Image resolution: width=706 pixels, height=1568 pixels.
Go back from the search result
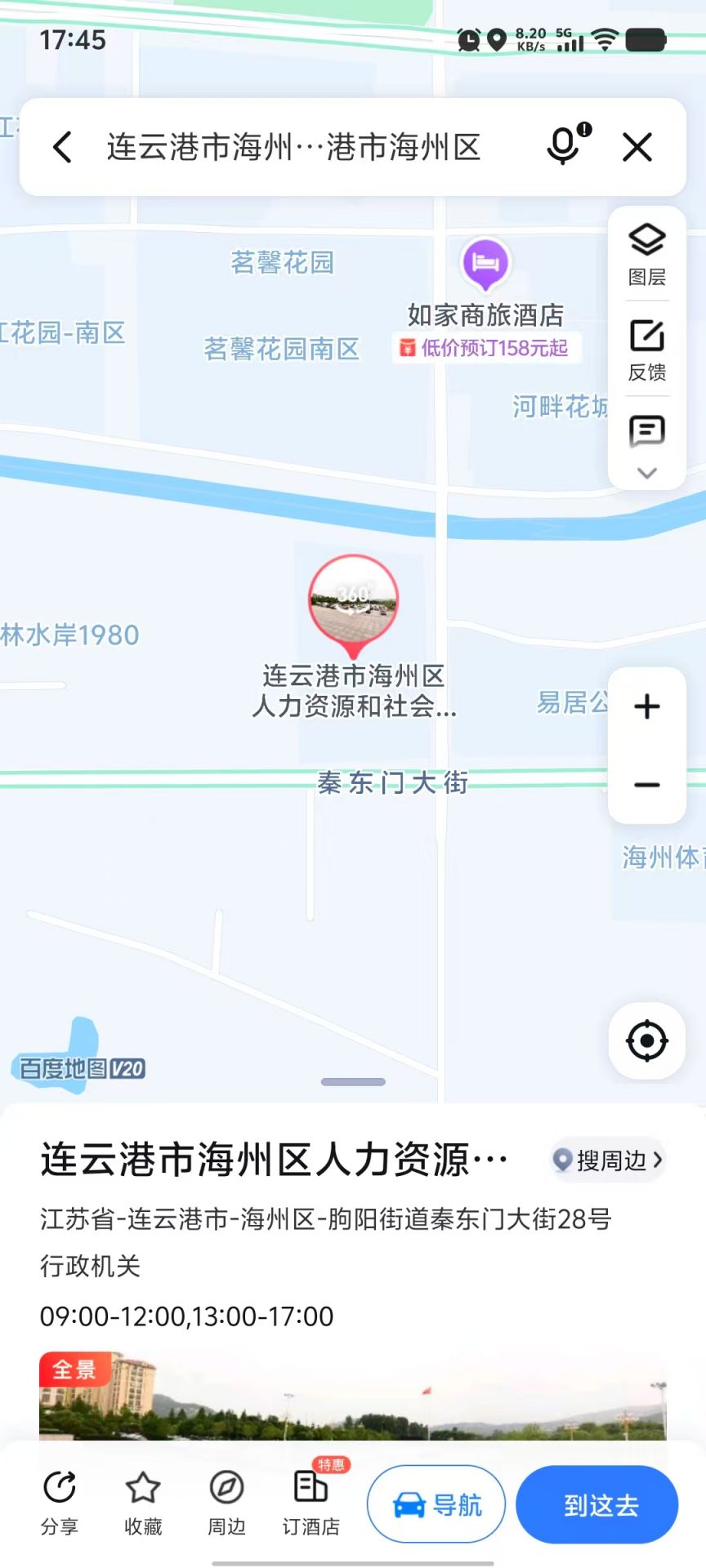coord(63,148)
